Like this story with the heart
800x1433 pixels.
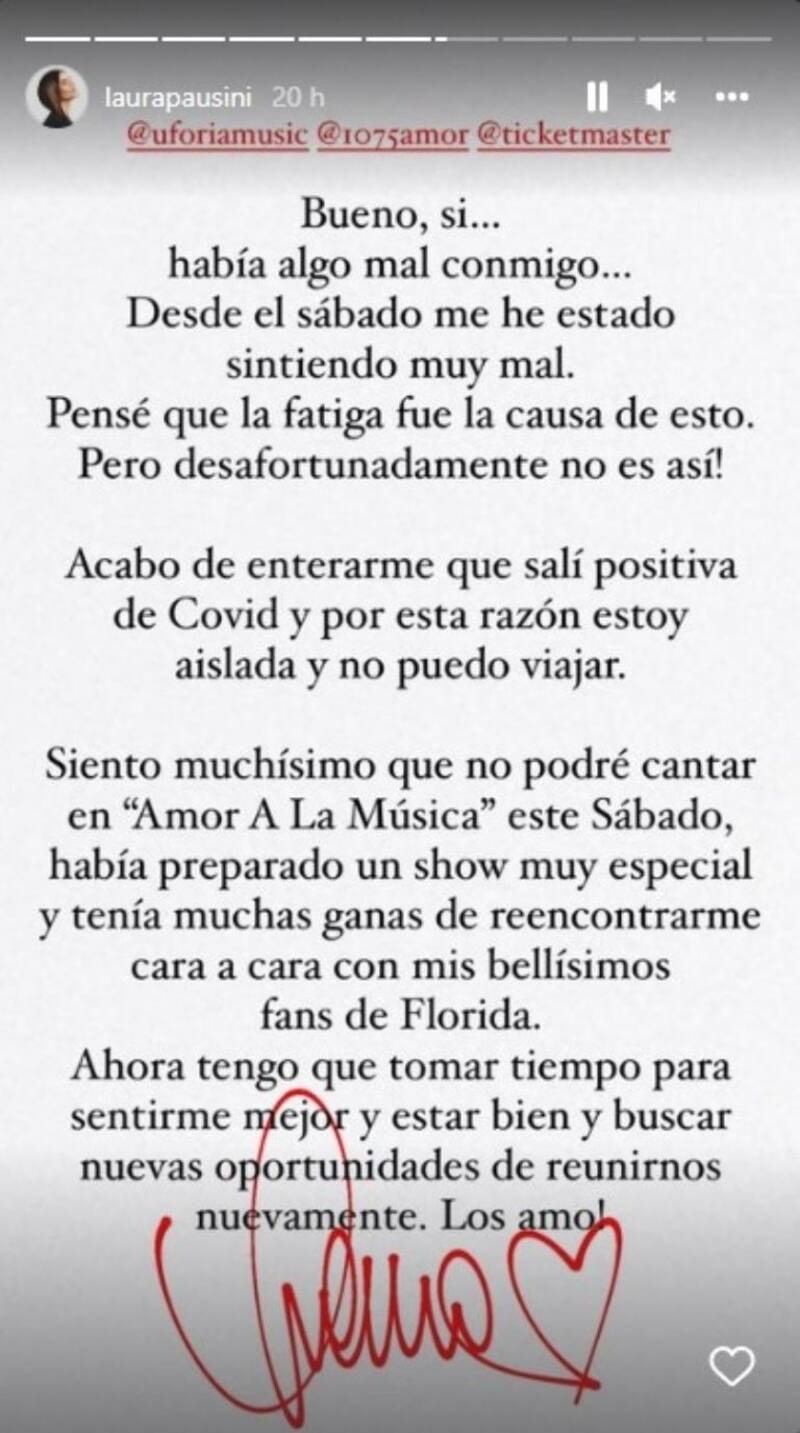point(731,1366)
